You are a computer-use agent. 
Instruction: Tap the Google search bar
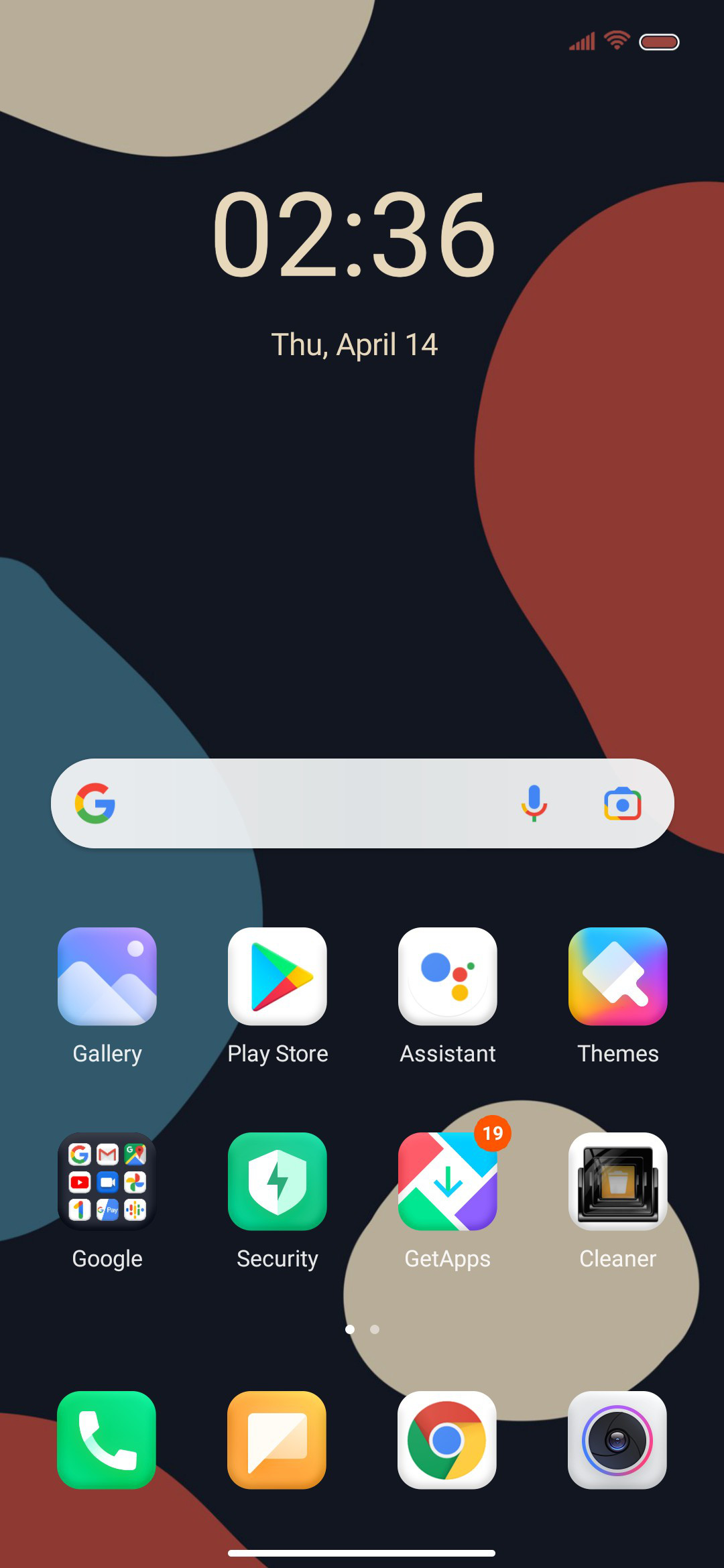coord(362,803)
